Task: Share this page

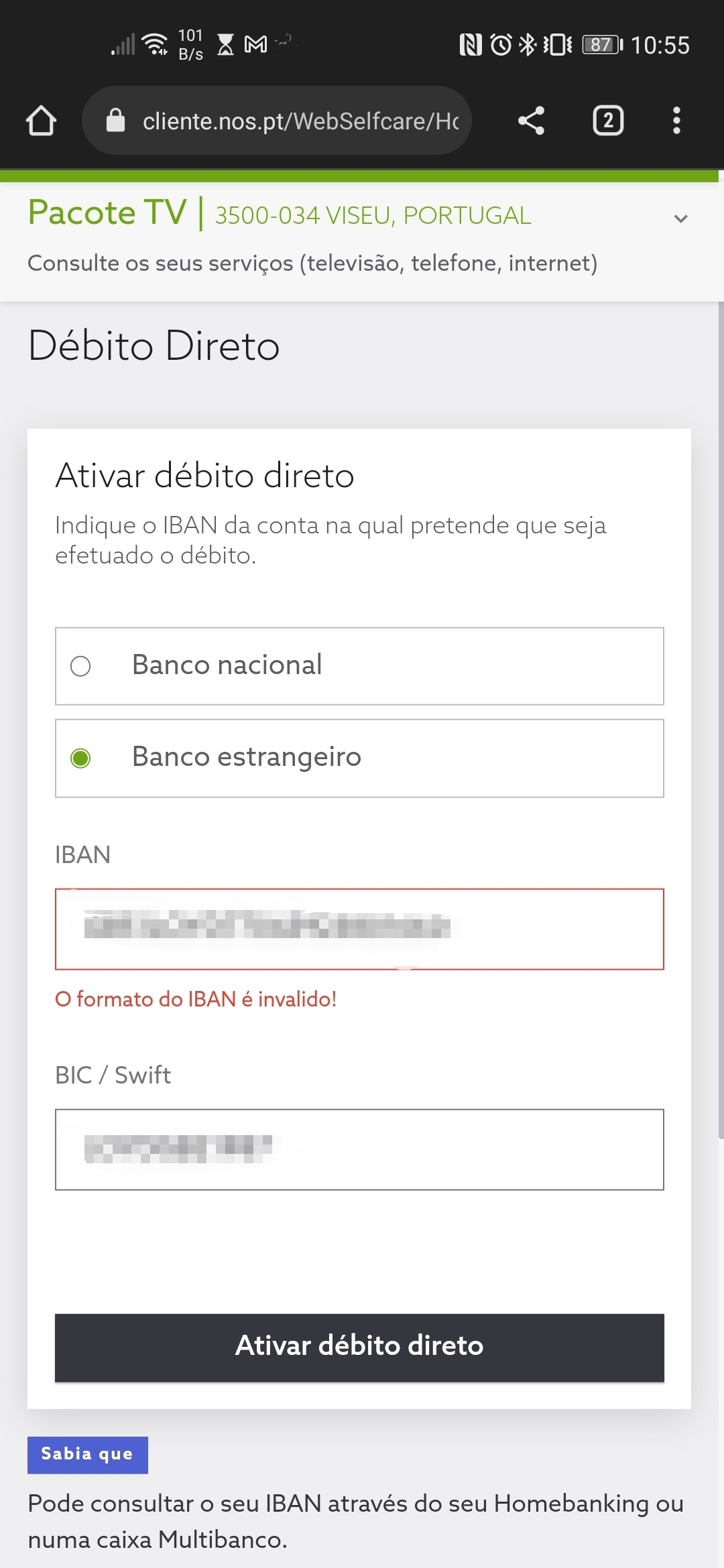Action: [531, 121]
